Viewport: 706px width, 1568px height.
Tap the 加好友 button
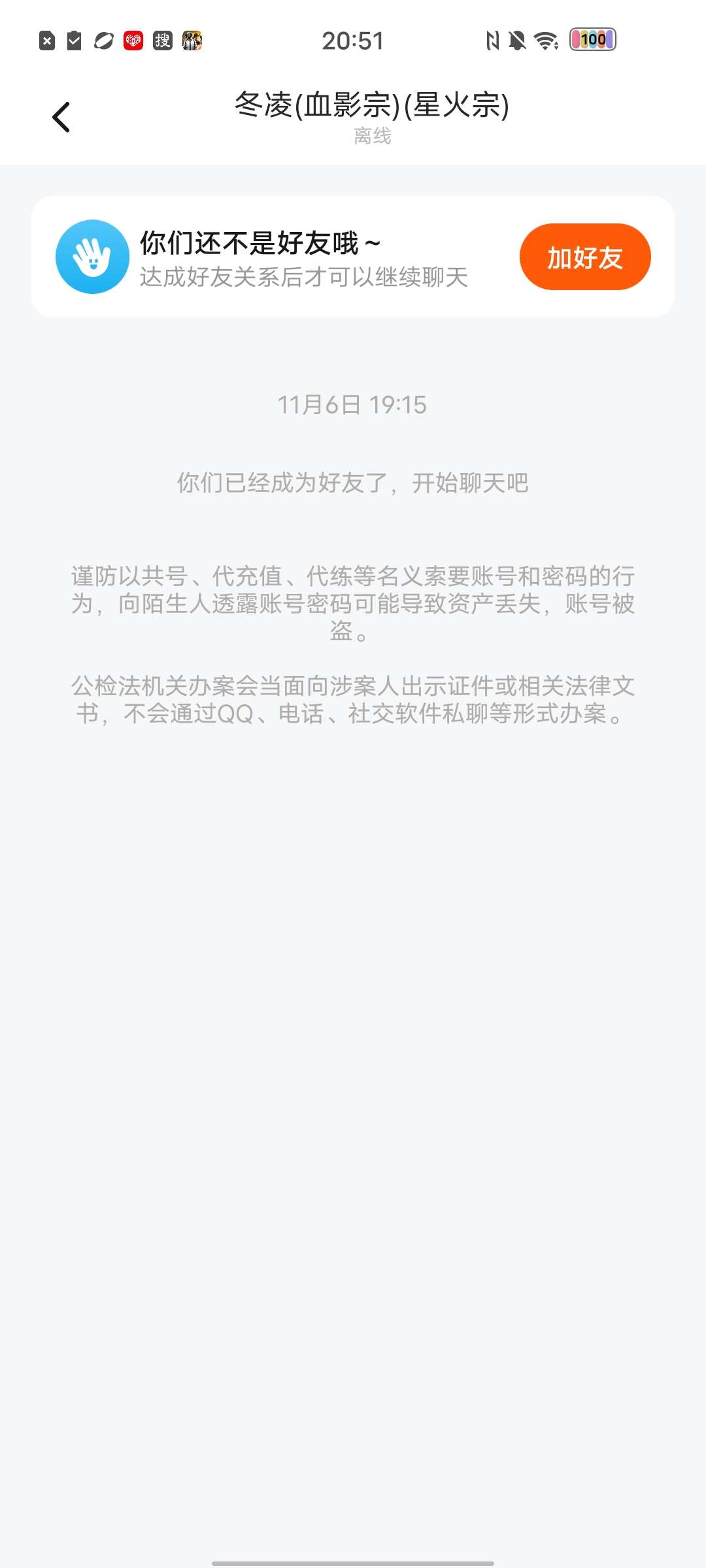pyautogui.click(x=584, y=257)
